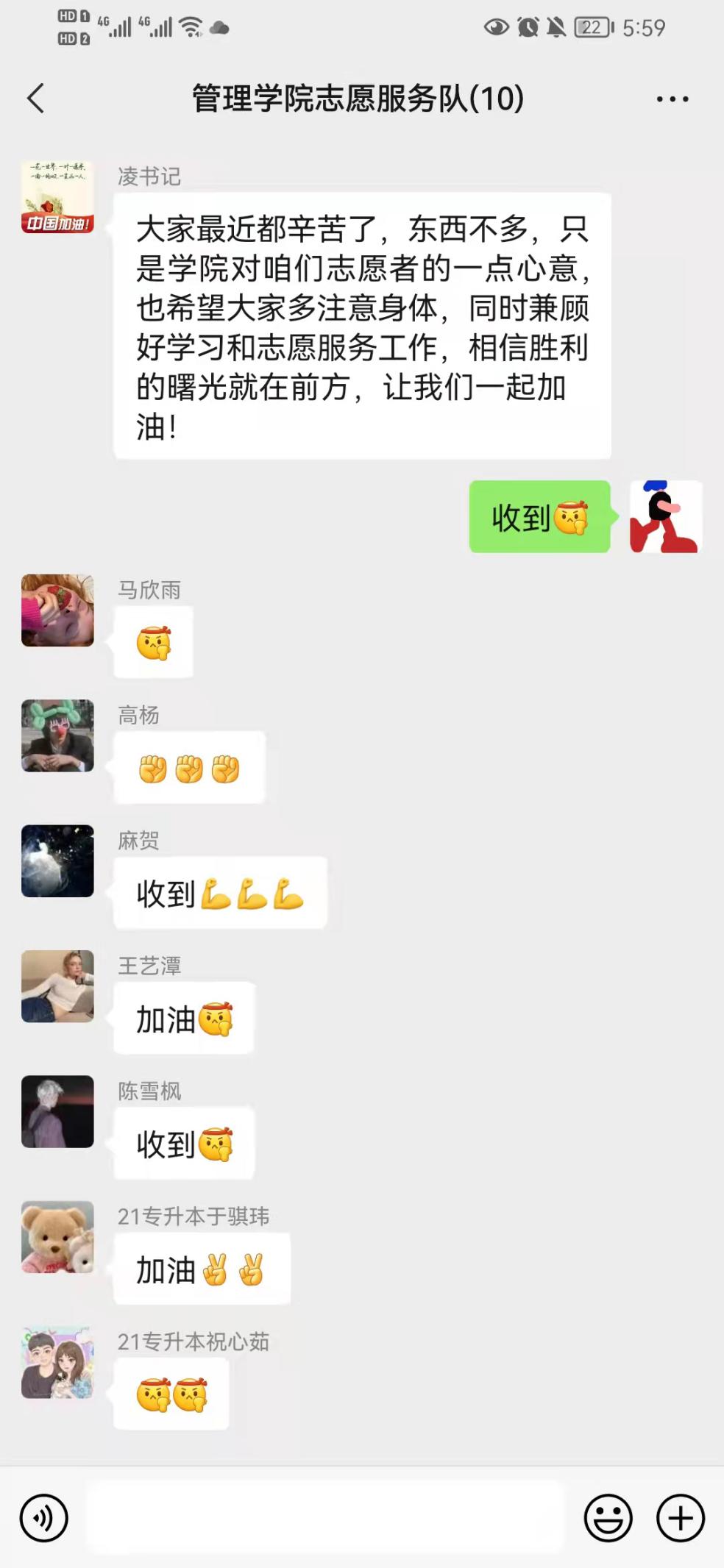Open 21专升本祝心茹's avatar
The height and width of the screenshot is (1568, 724).
[57, 1362]
